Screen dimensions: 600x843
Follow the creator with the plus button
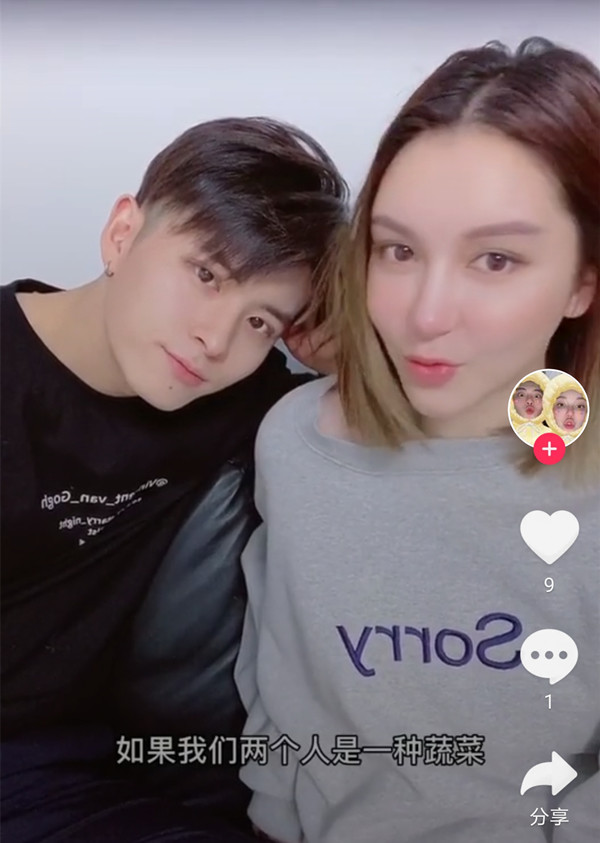(548, 449)
